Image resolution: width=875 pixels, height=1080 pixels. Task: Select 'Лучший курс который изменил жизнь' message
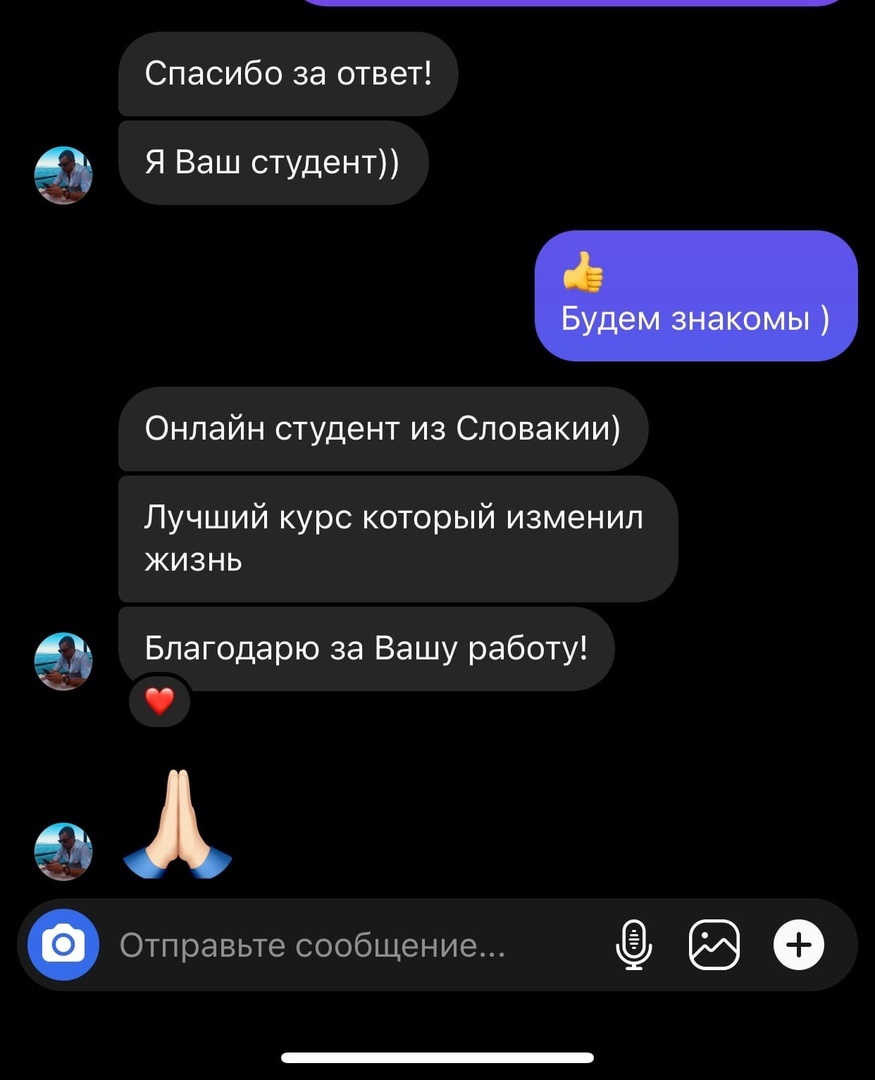coord(397,538)
